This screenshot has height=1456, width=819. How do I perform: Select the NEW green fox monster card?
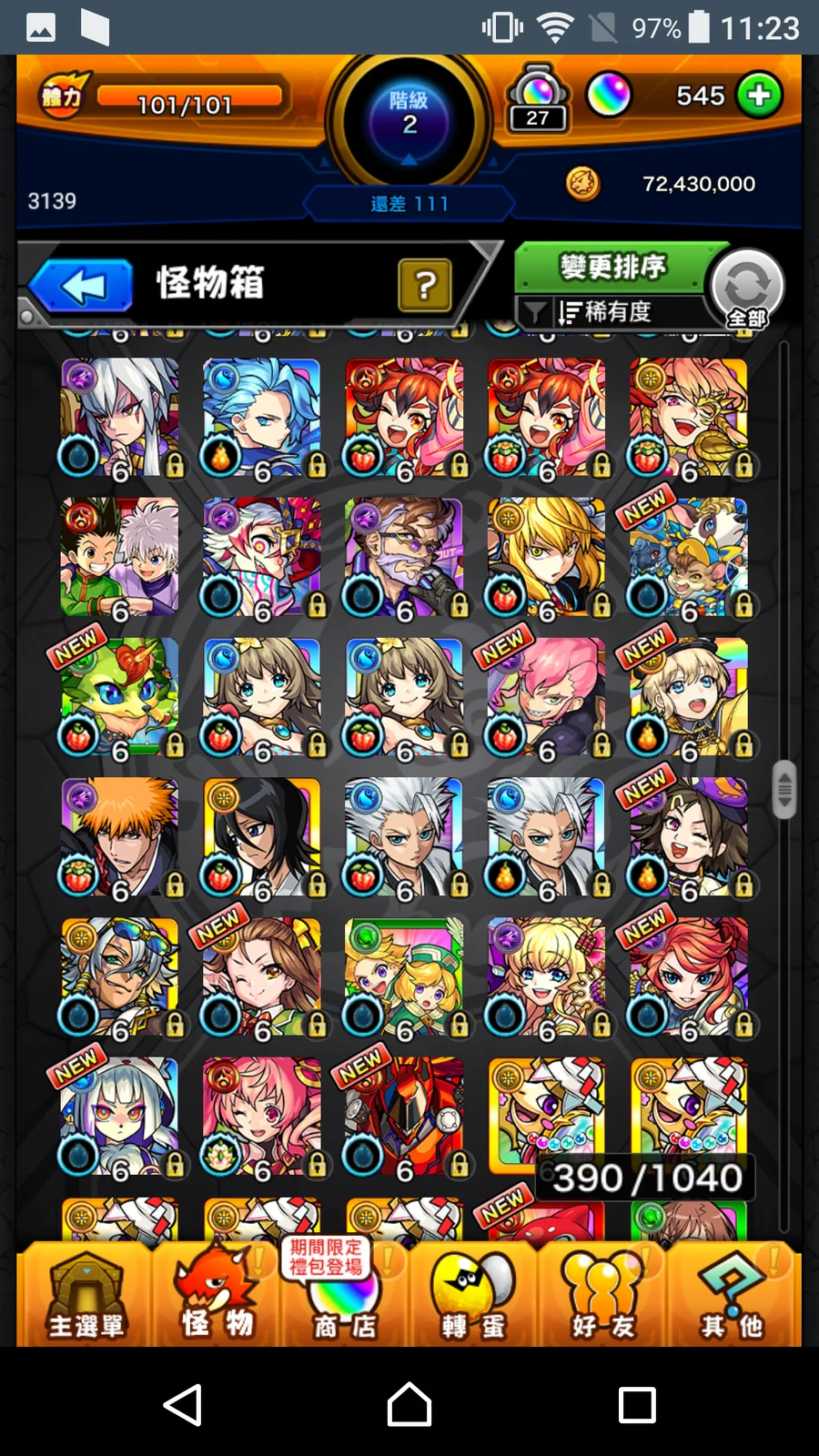[120, 697]
